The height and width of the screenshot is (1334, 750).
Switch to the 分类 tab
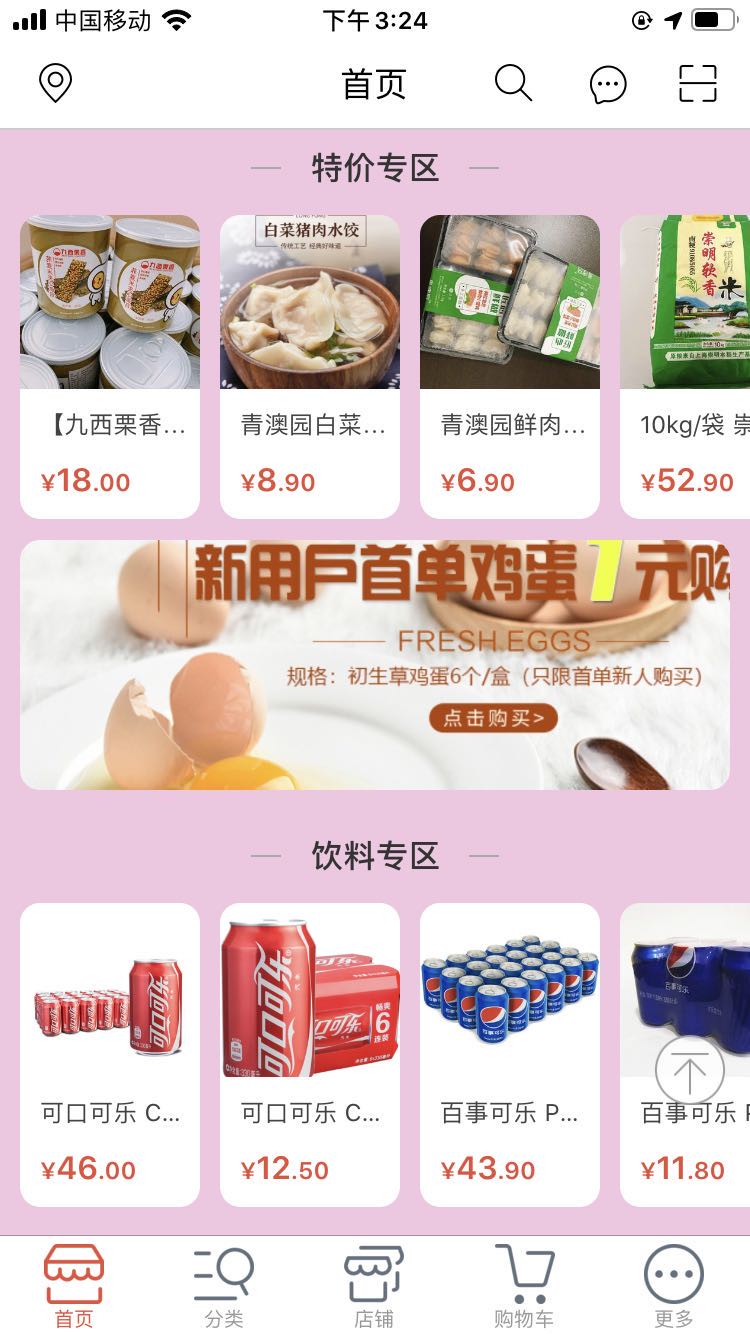point(224,1286)
